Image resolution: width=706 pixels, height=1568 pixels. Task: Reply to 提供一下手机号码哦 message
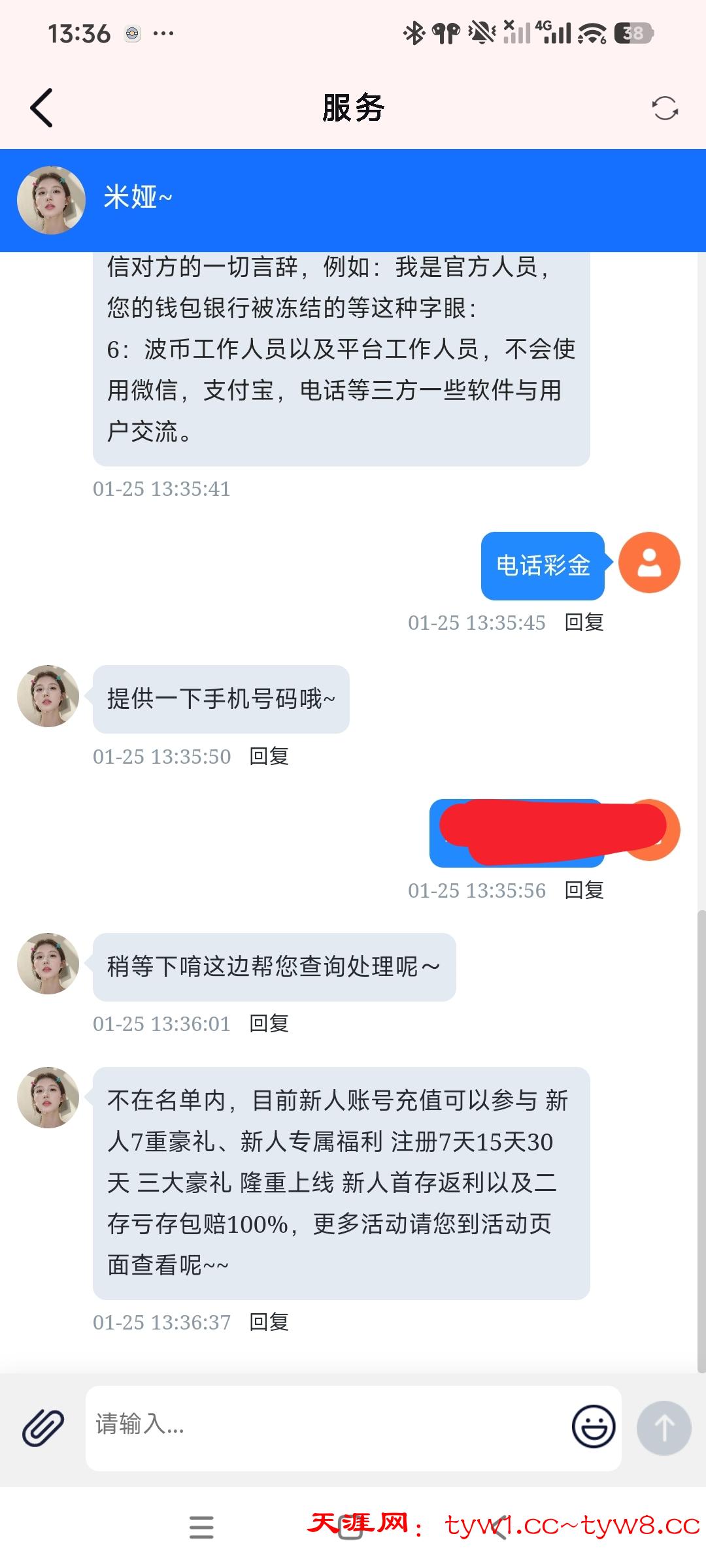click(269, 756)
